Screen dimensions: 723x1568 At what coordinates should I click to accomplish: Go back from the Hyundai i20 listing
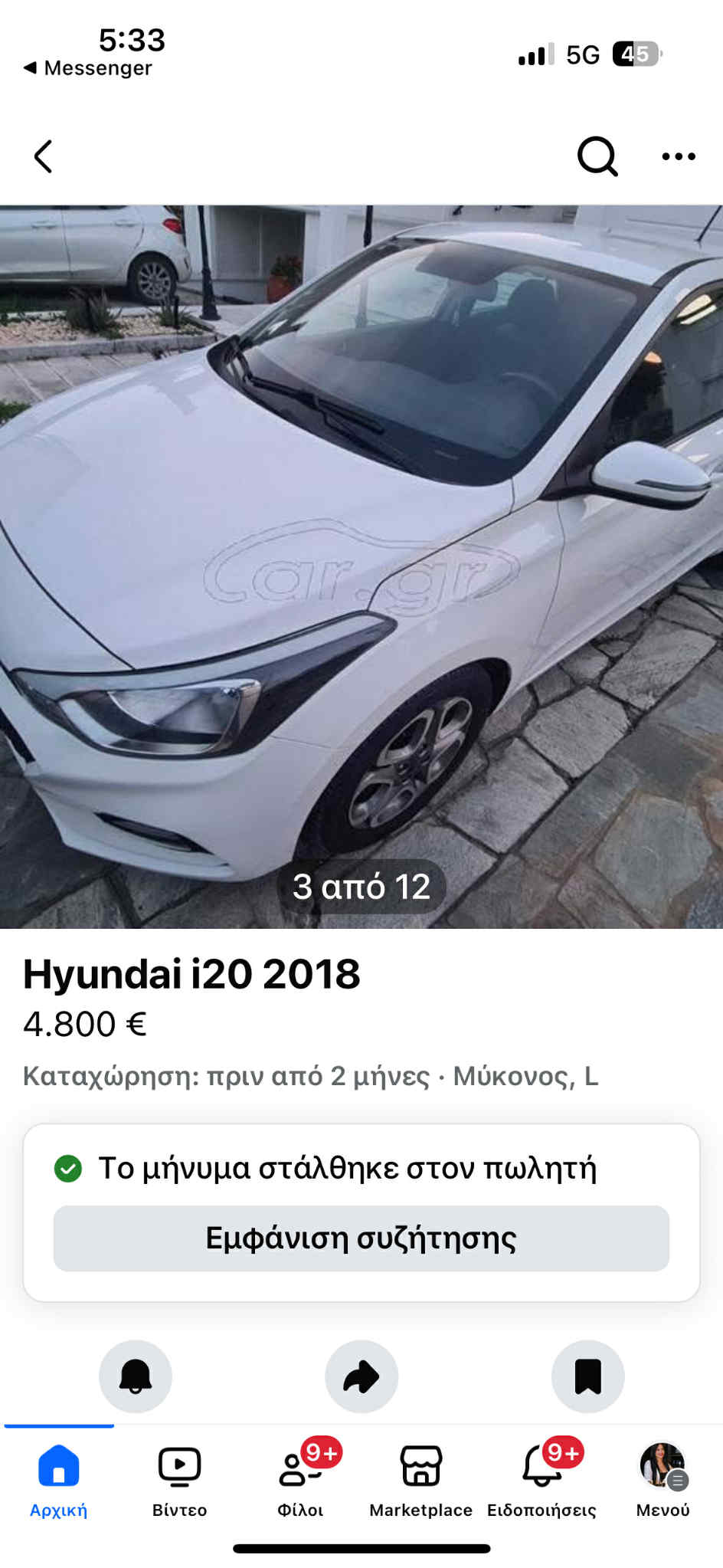coord(44,156)
